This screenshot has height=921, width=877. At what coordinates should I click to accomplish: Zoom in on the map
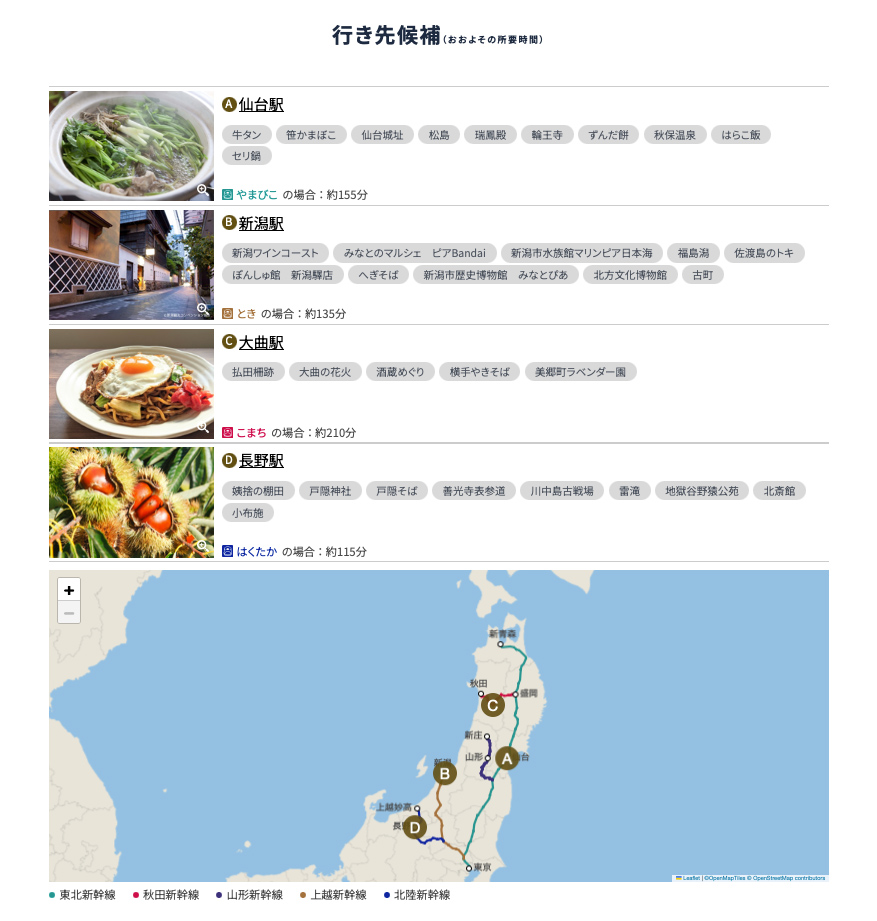click(x=69, y=590)
